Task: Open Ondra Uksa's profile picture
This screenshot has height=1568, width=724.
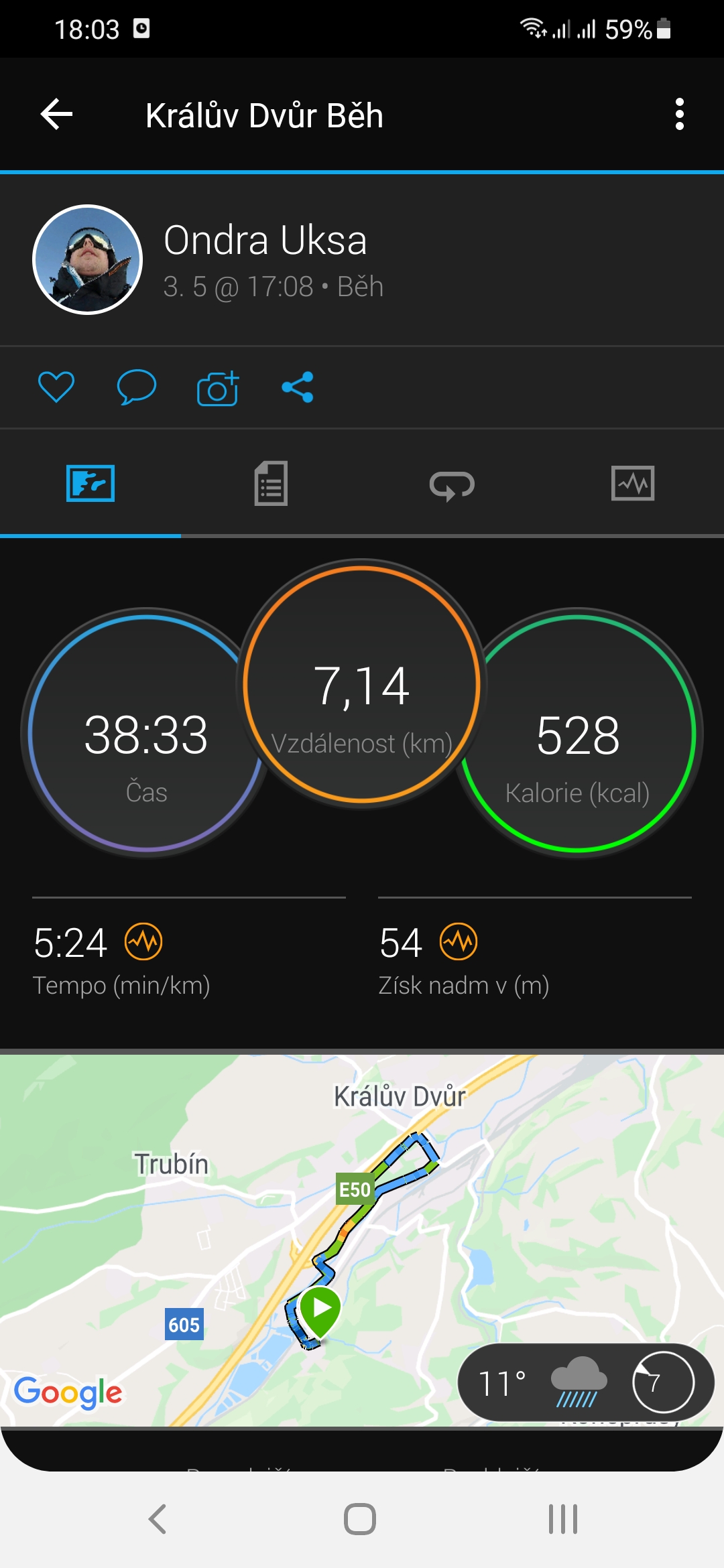Action: click(x=88, y=259)
